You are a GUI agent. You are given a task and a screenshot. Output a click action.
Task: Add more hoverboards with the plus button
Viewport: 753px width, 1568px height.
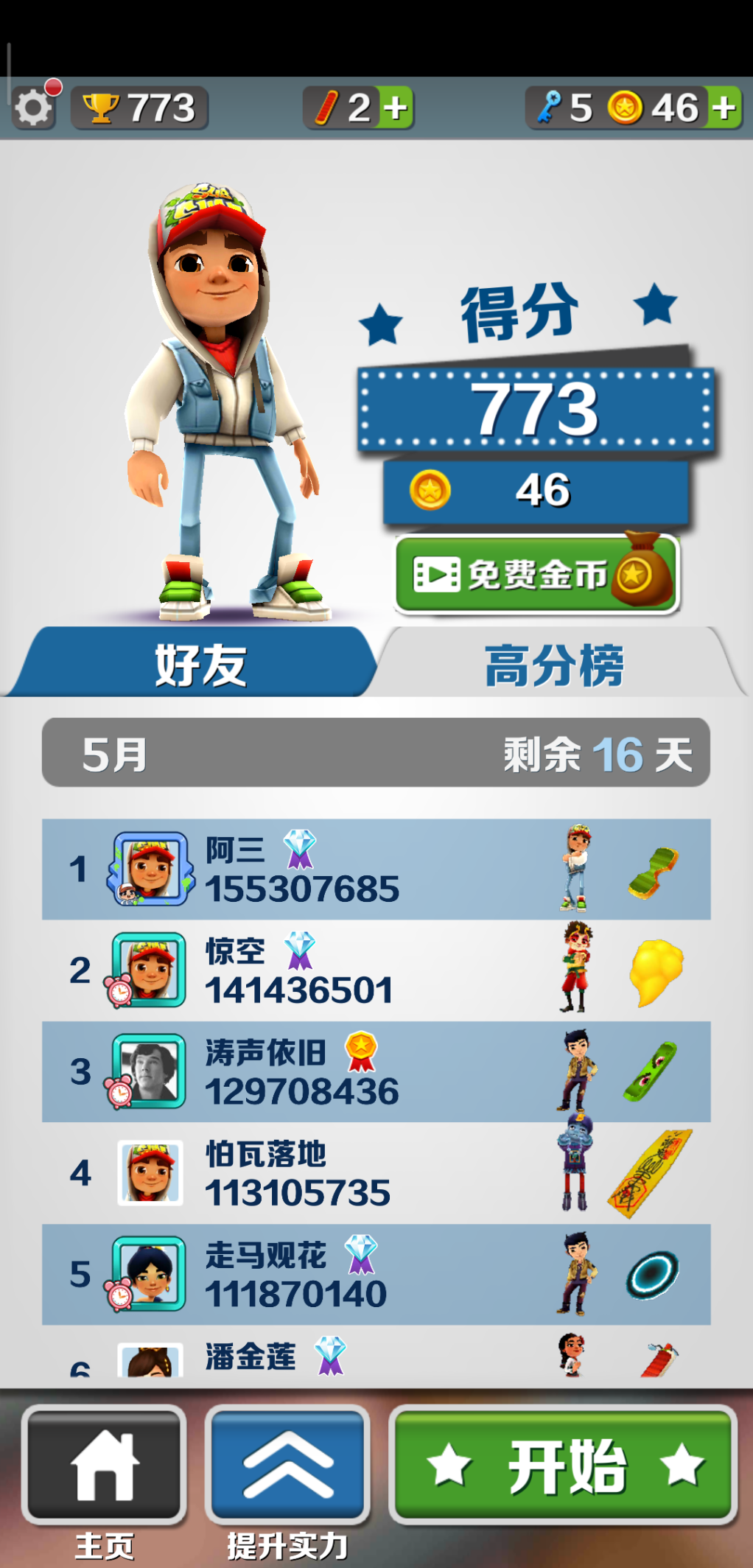tap(396, 108)
